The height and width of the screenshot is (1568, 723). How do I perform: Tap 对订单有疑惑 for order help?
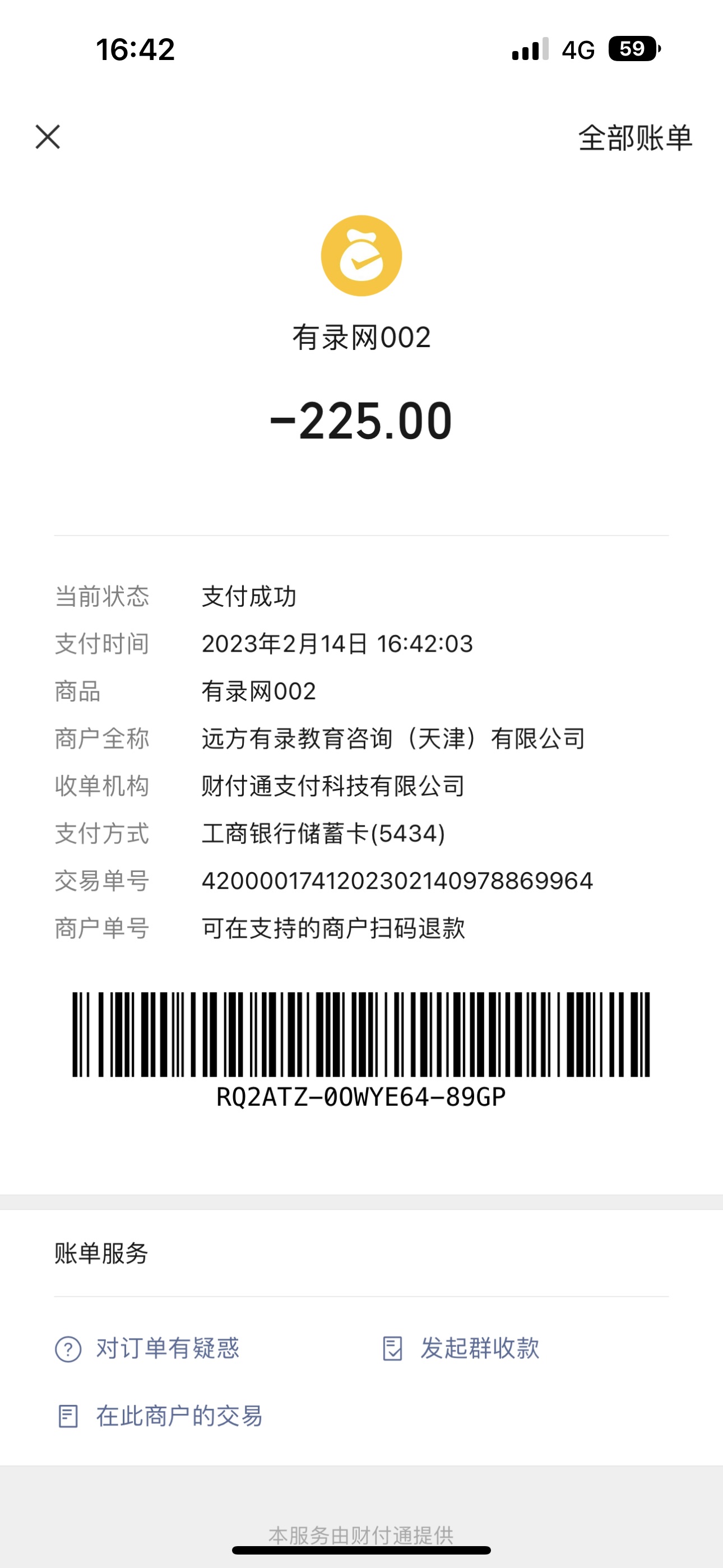tap(148, 1348)
